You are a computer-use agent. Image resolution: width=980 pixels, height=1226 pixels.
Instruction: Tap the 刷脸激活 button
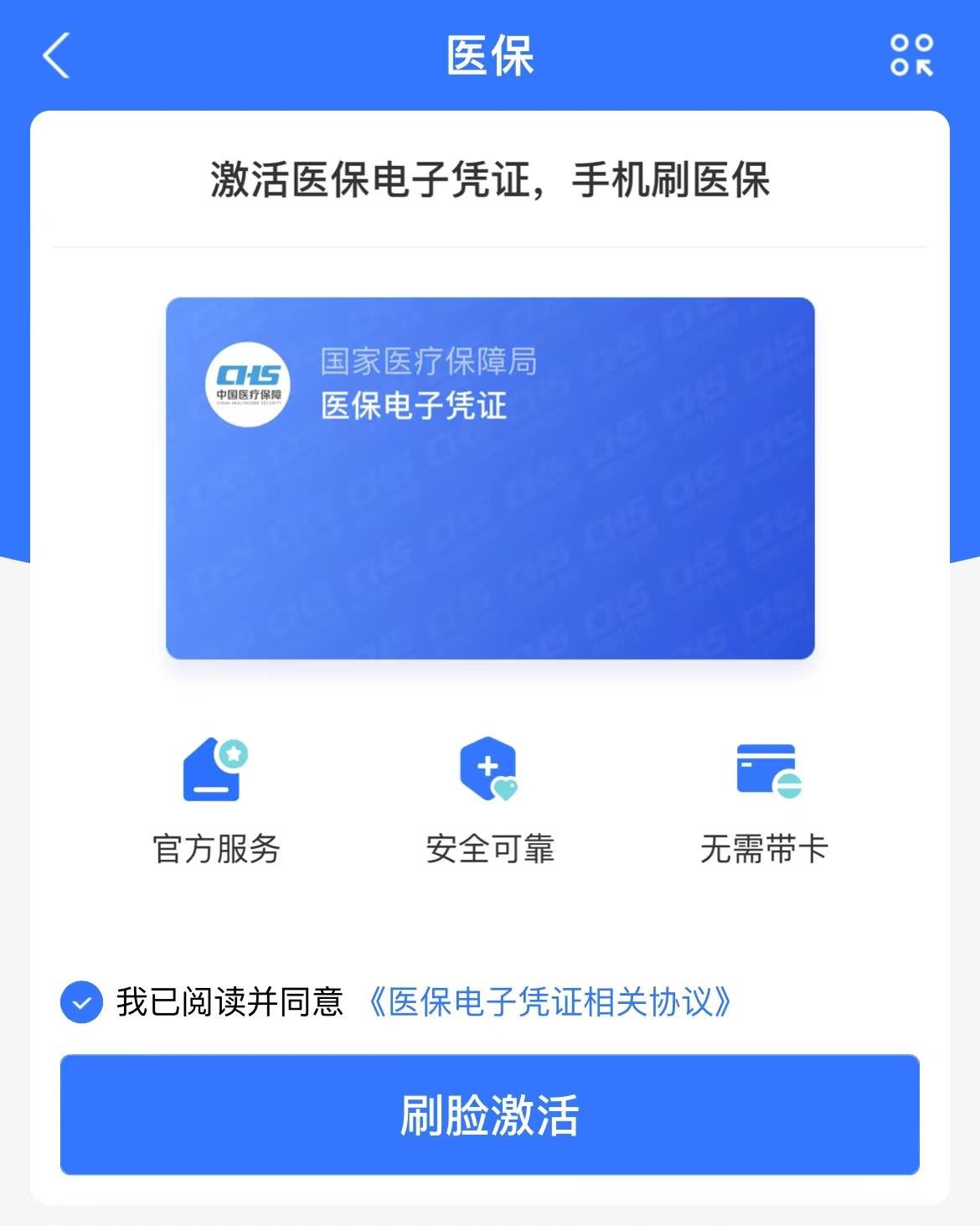point(490,1115)
